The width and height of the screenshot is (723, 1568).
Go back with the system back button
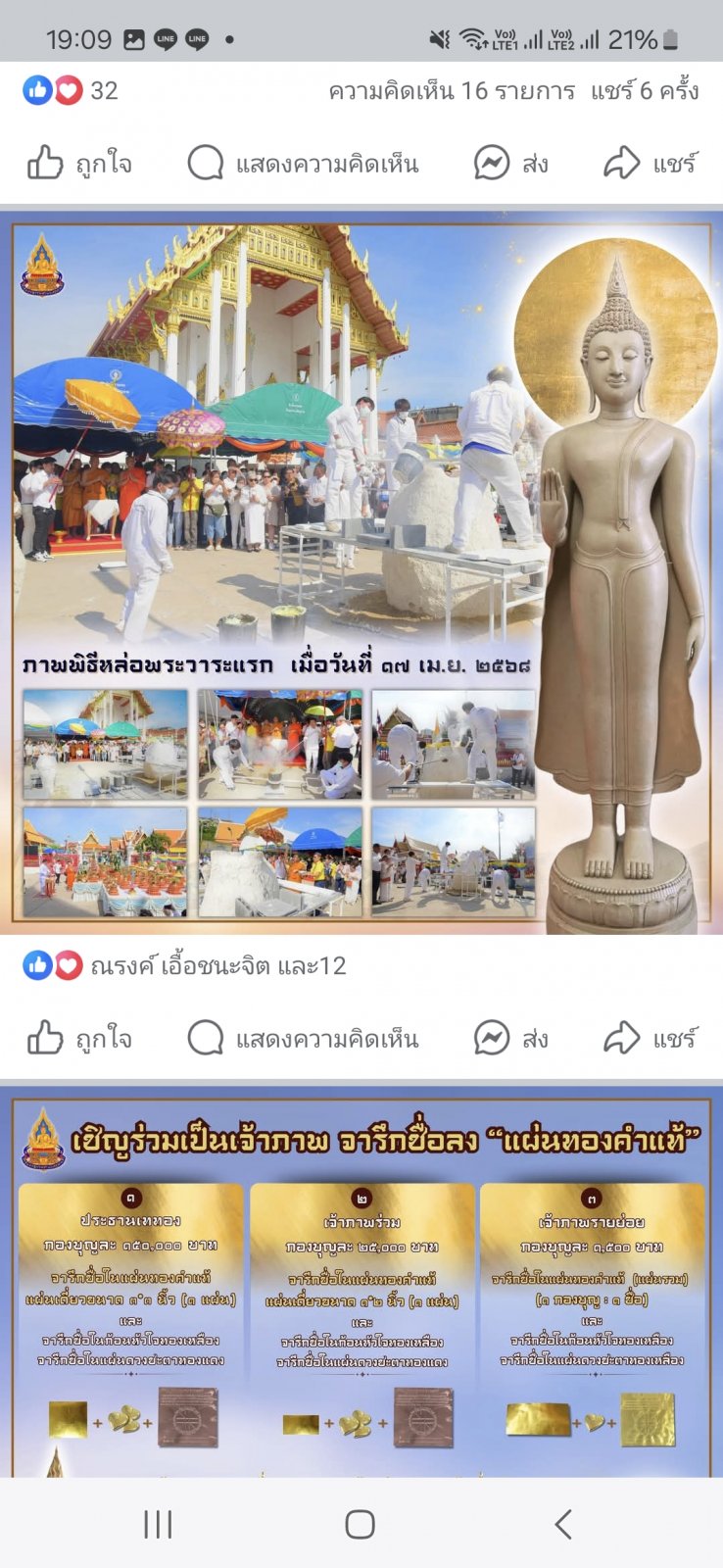(x=562, y=1524)
